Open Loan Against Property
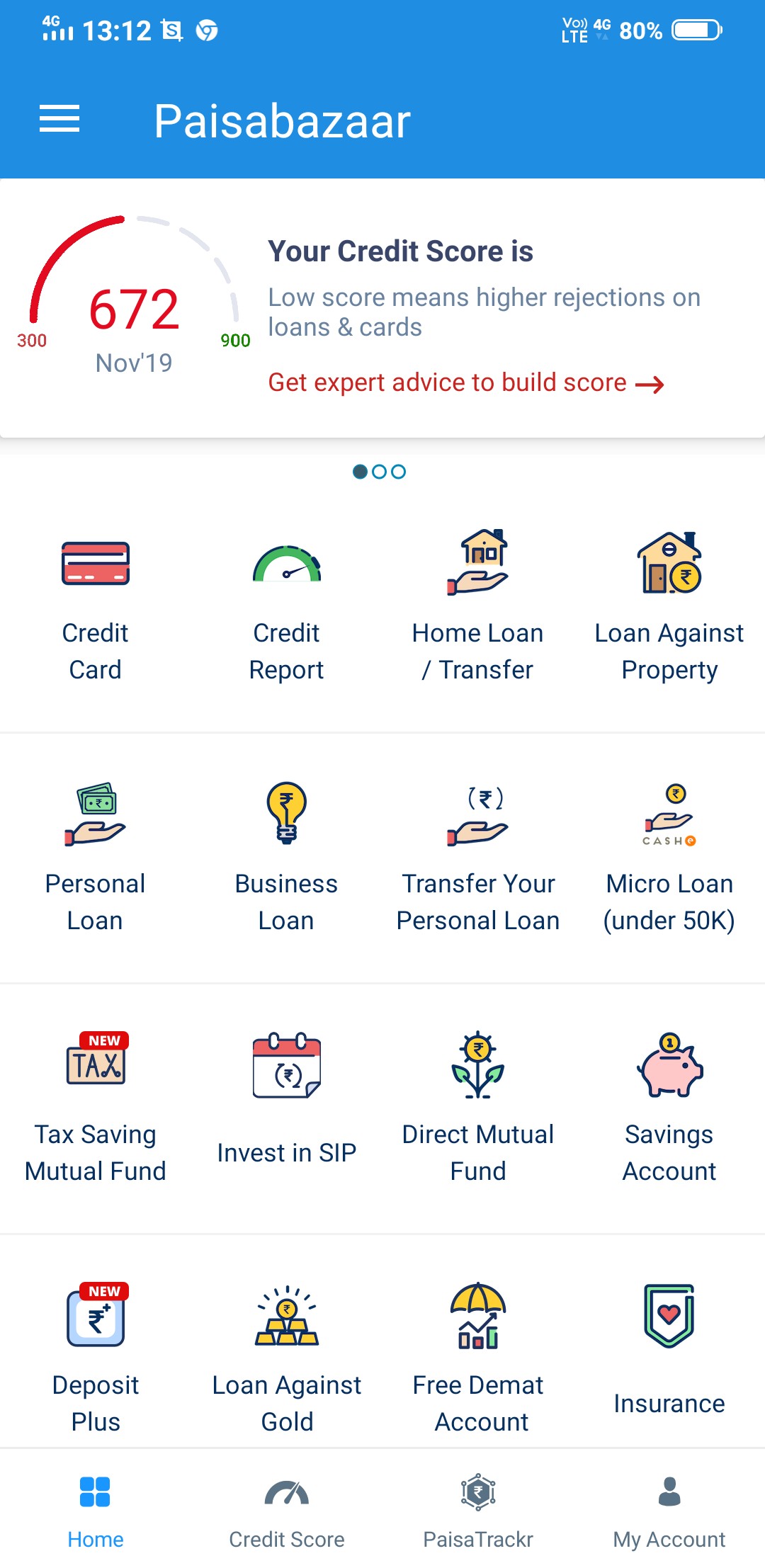This screenshot has width=765, height=1568. click(669, 608)
